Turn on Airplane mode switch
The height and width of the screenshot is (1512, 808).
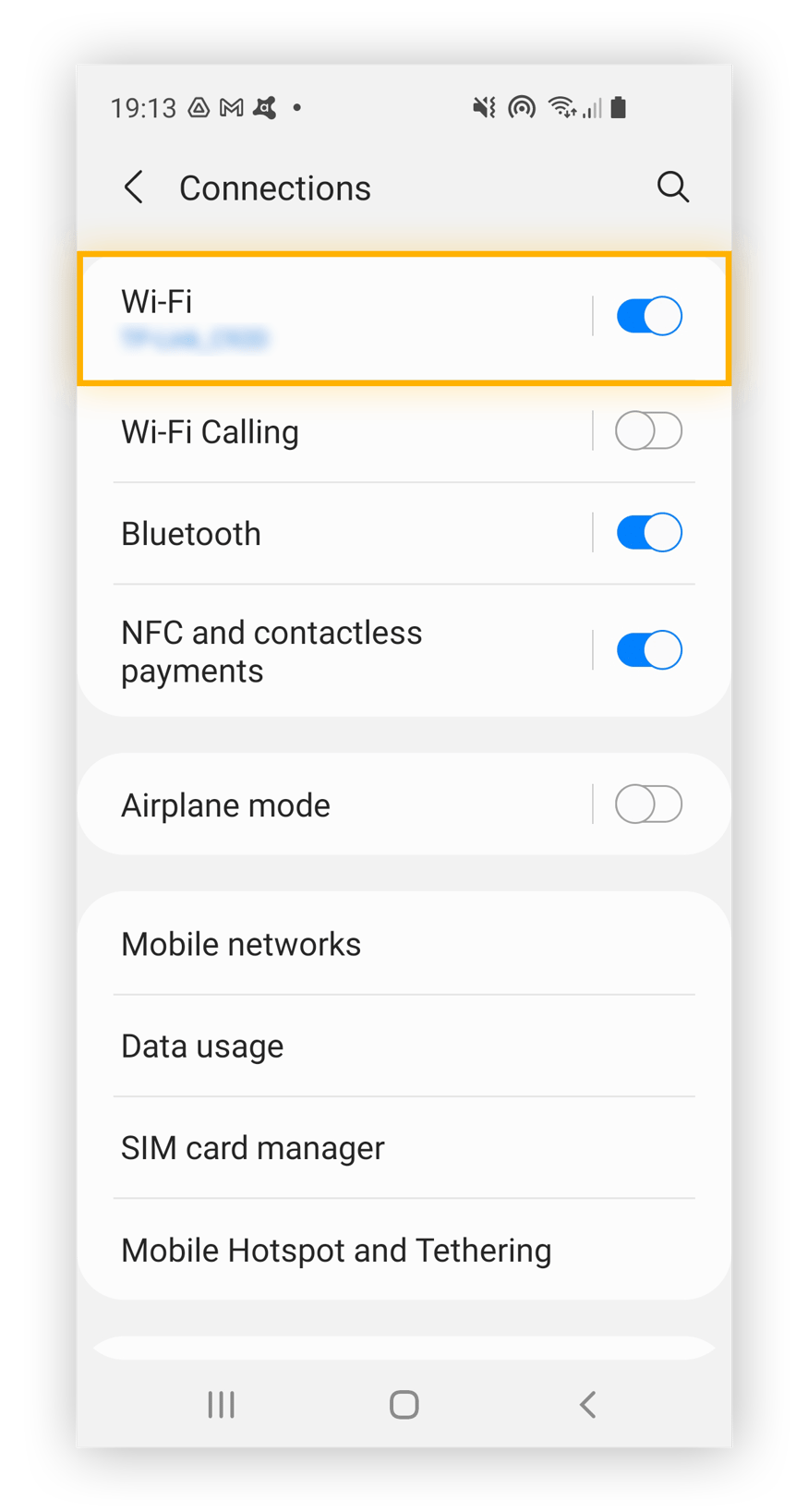[x=649, y=804]
